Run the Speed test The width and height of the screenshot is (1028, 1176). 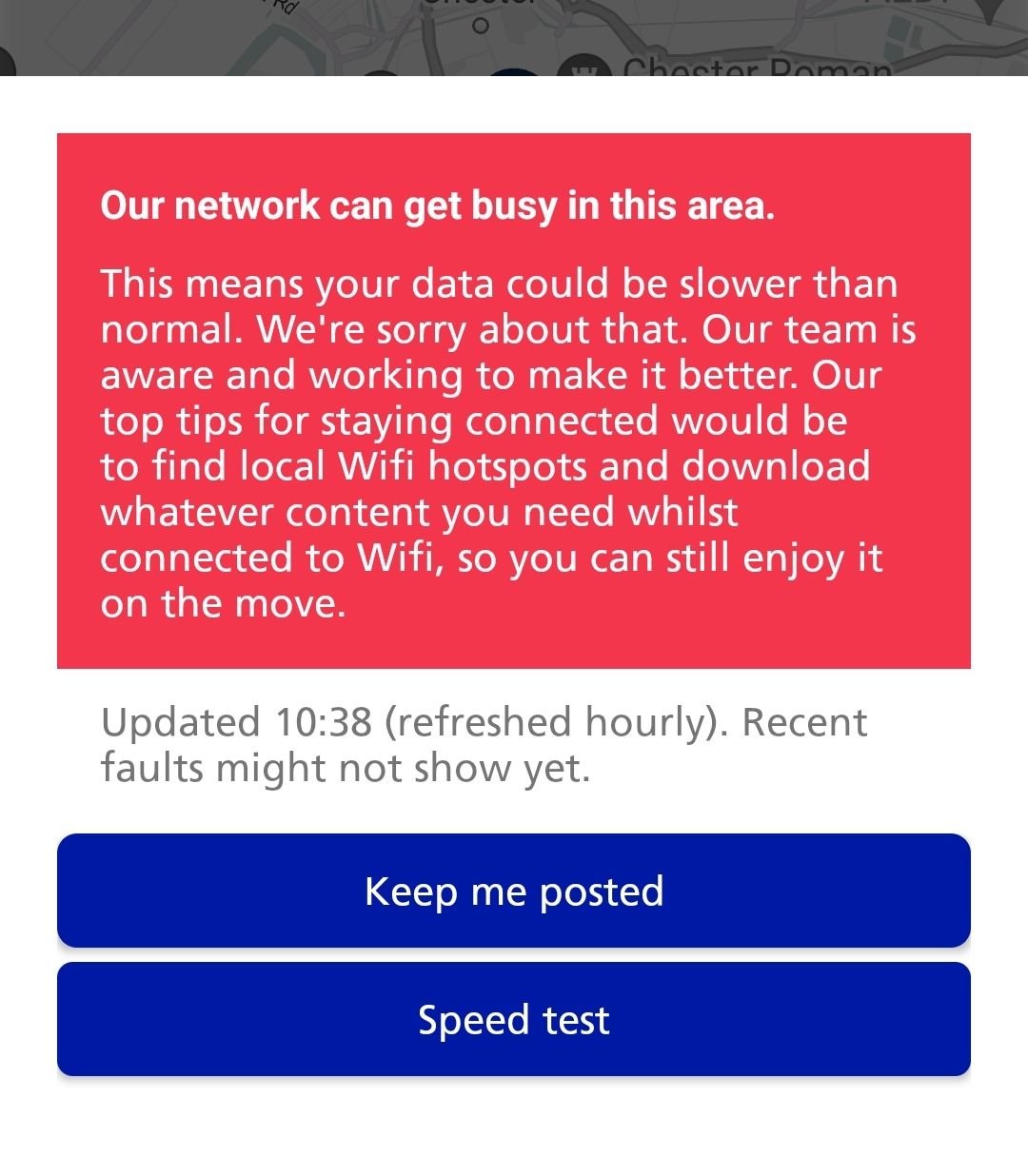pyautogui.click(x=514, y=1019)
